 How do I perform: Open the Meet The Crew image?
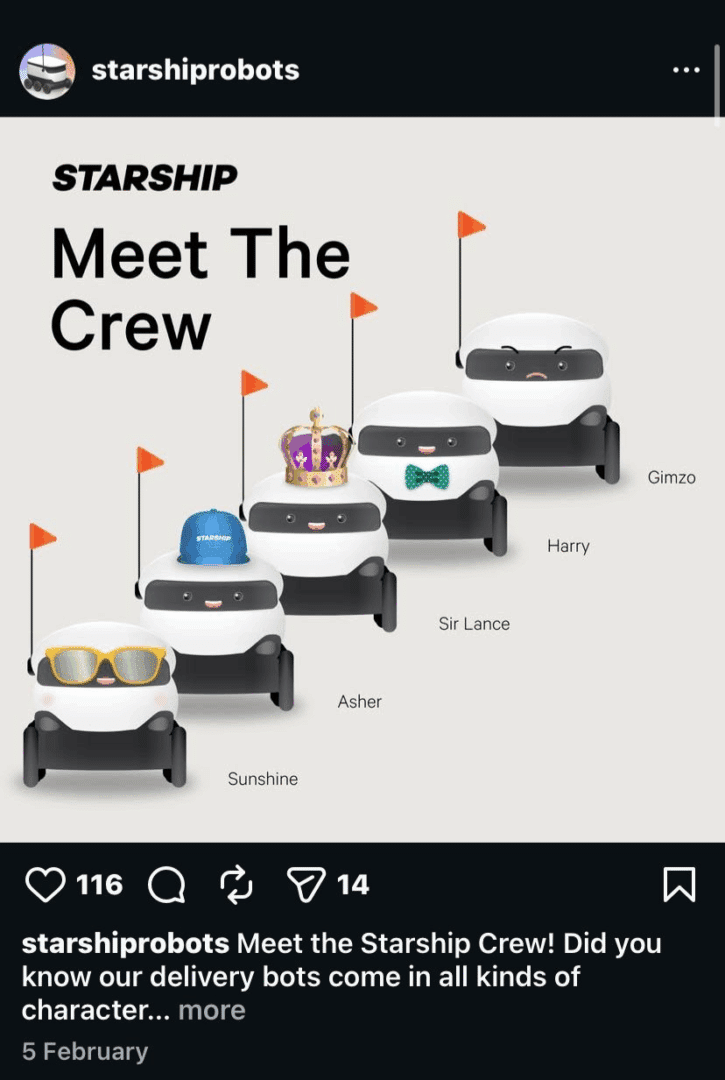coord(362,480)
